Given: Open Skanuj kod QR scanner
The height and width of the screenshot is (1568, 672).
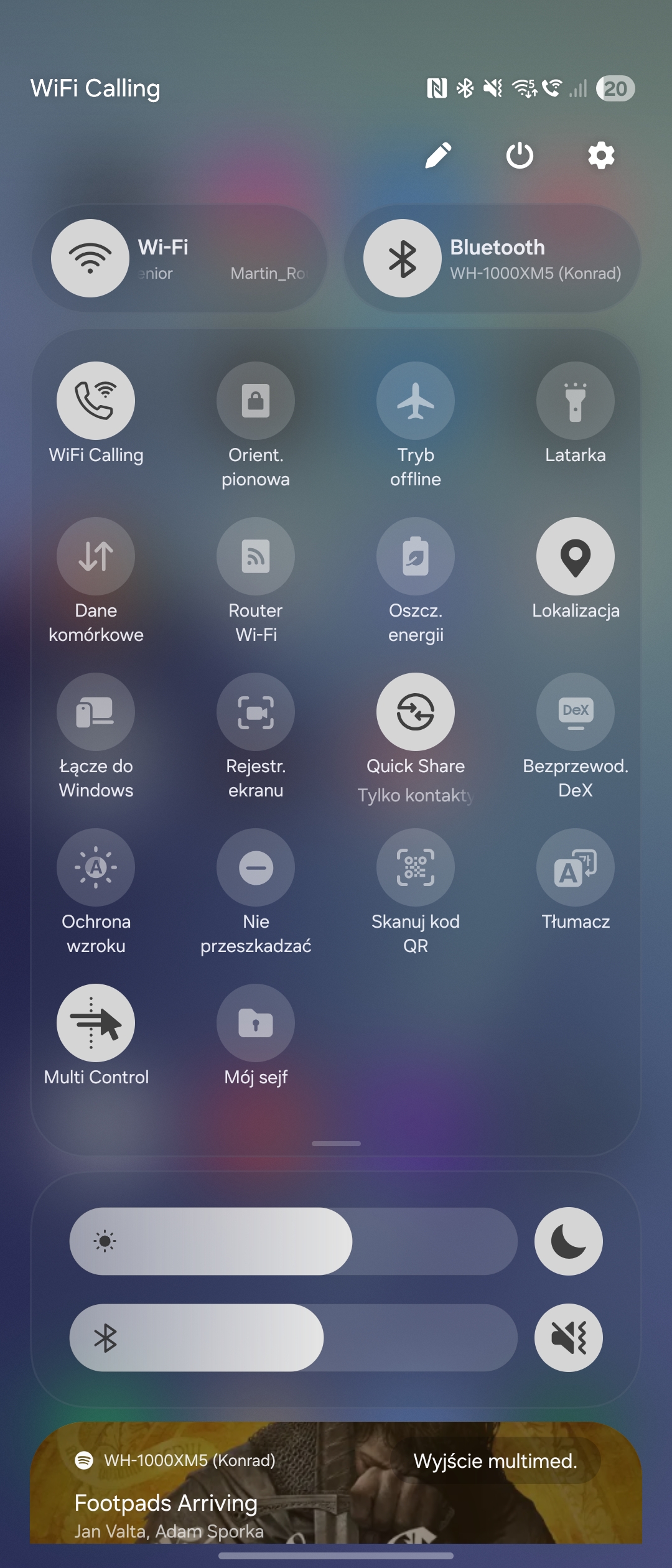Looking at the screenshot, I should click(x=416, y=867).
